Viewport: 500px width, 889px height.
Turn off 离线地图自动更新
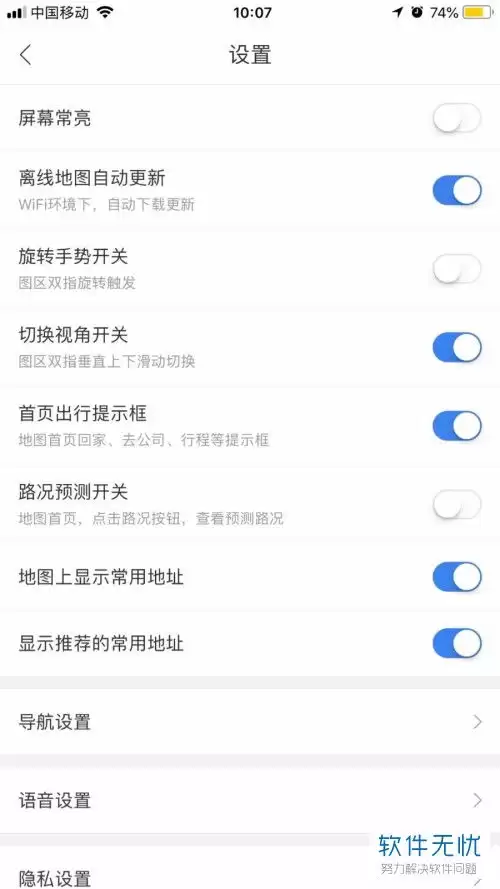point(457,190)
